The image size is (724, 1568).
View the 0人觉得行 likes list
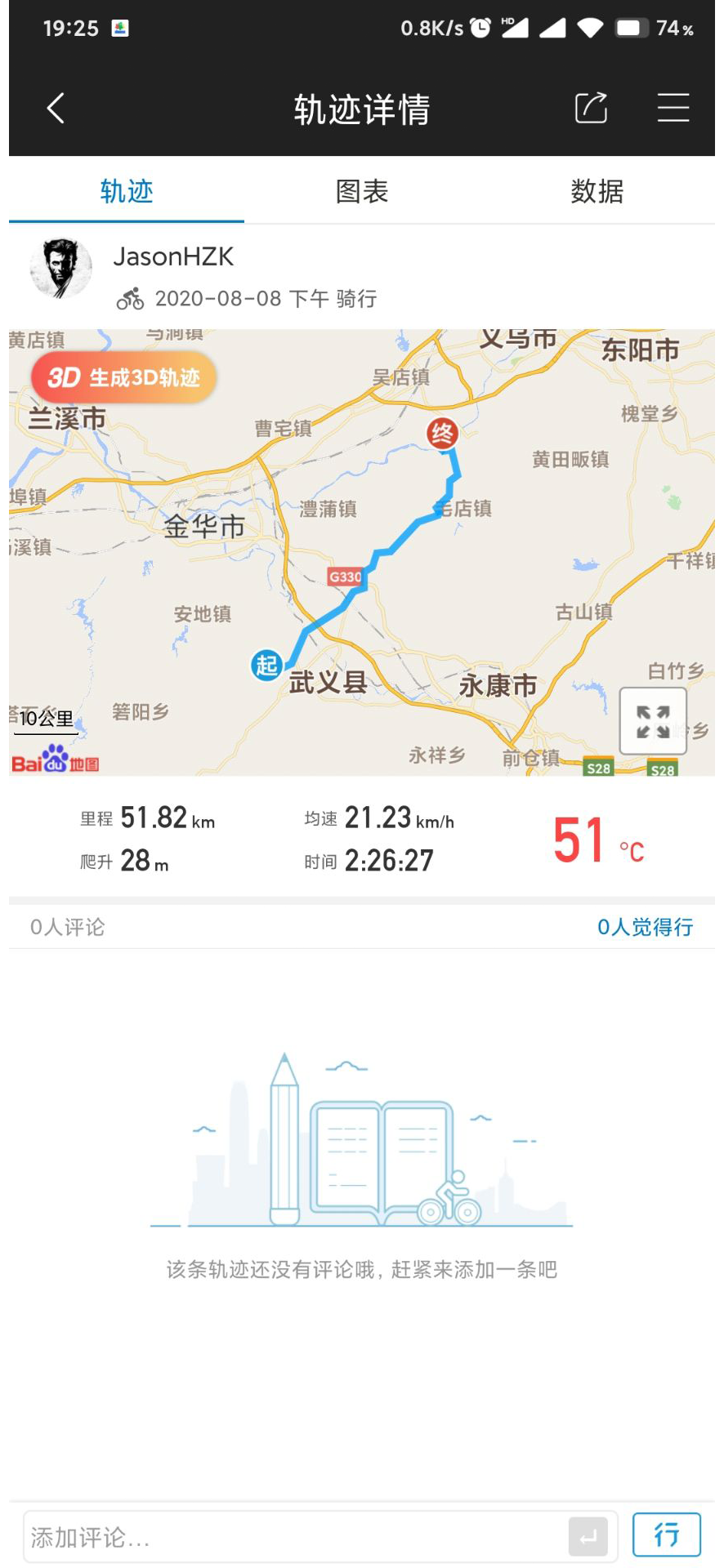point(645,927)
